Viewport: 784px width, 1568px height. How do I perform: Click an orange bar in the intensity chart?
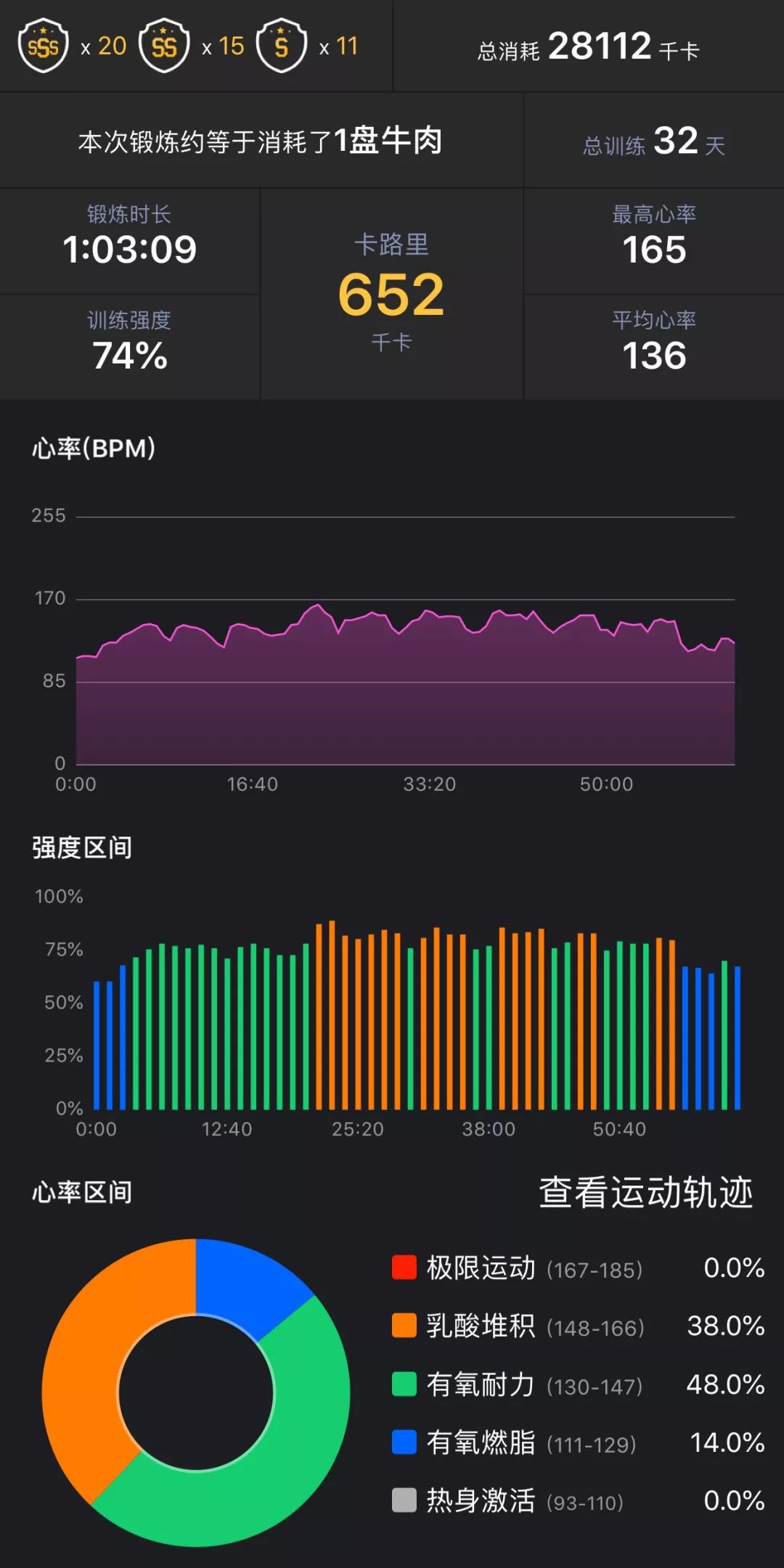pos(334,1001)
